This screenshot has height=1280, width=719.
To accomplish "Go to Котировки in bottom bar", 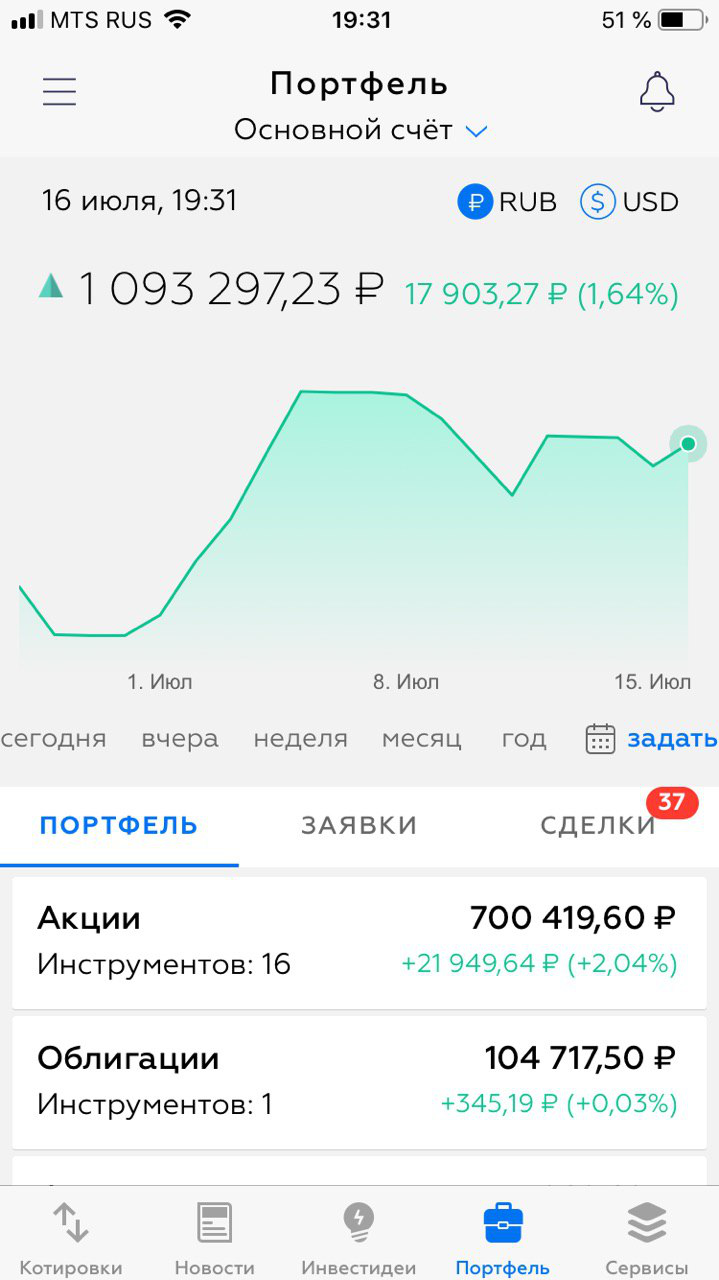I will pyautogui.click(x=71, y=1238).
